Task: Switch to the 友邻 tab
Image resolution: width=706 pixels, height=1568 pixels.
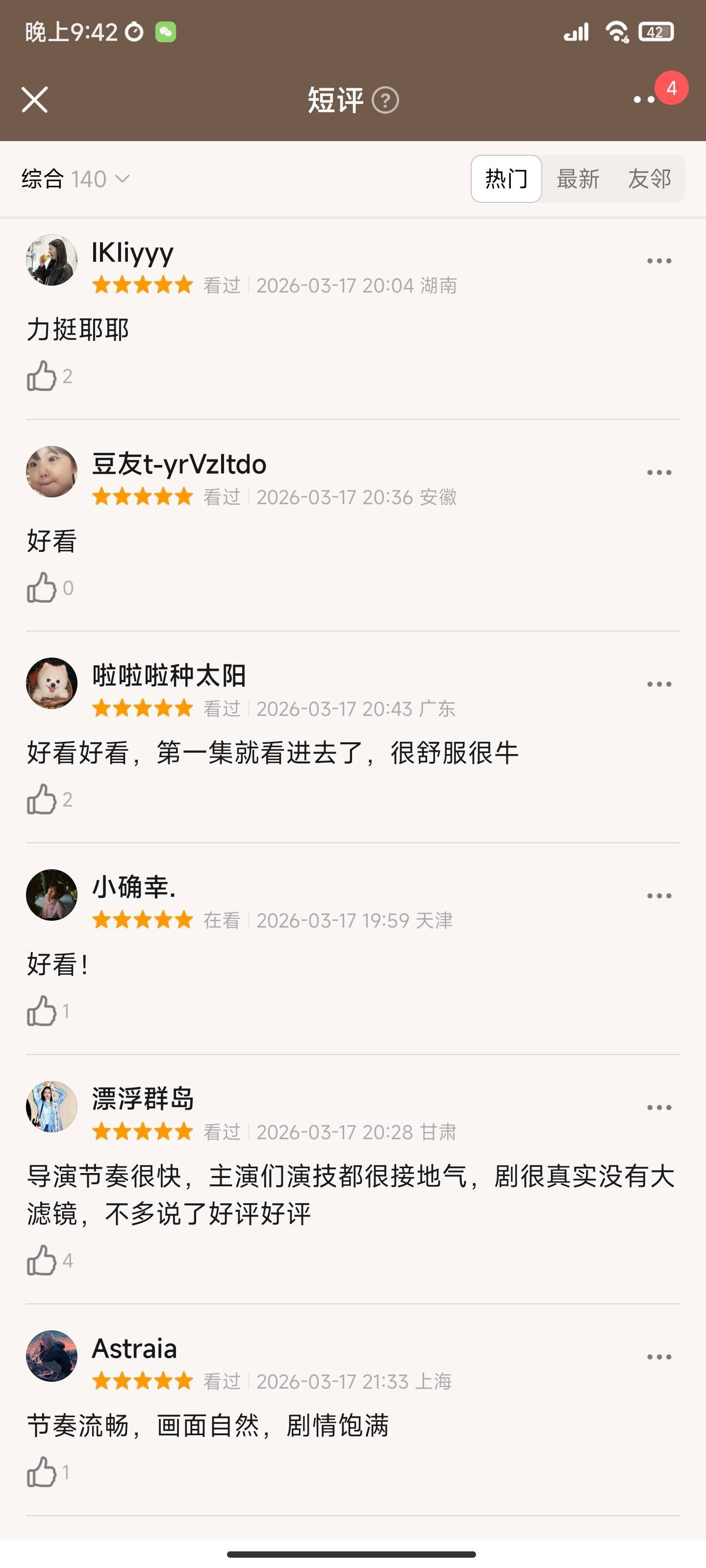Action: click(649, 179)
